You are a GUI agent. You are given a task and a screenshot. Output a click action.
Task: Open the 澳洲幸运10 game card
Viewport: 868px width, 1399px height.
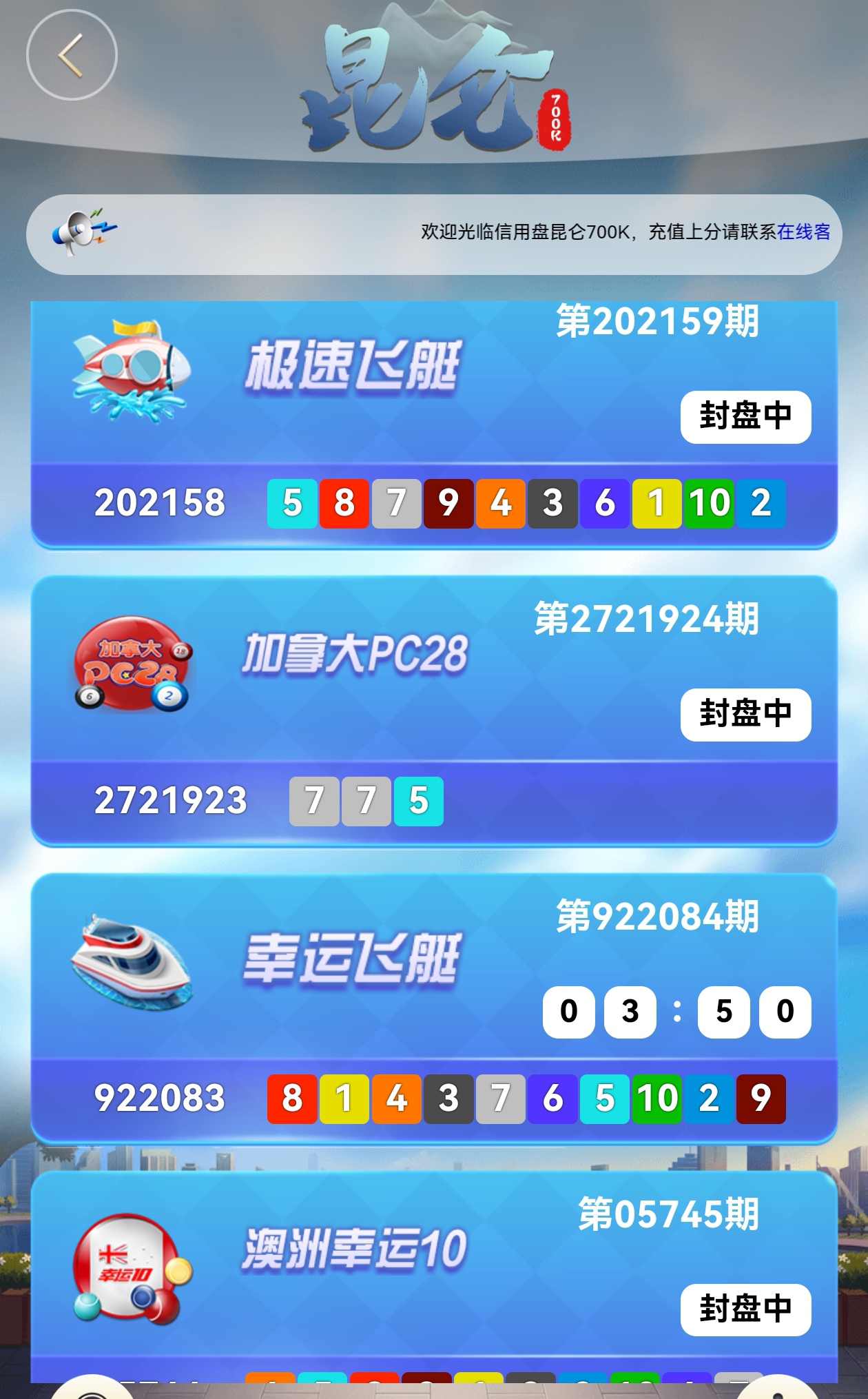[x=354, y=1249]
